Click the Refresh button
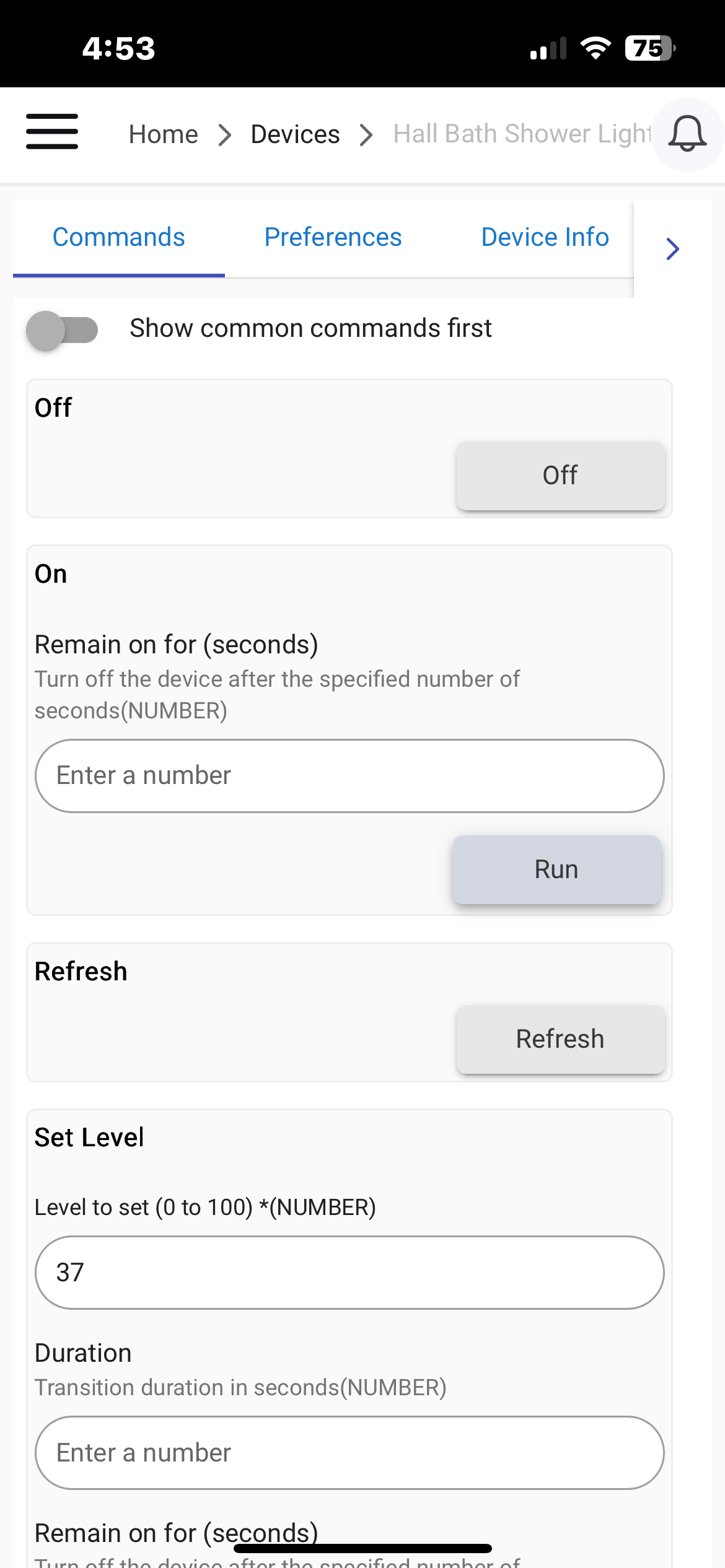 point(560,1039)
